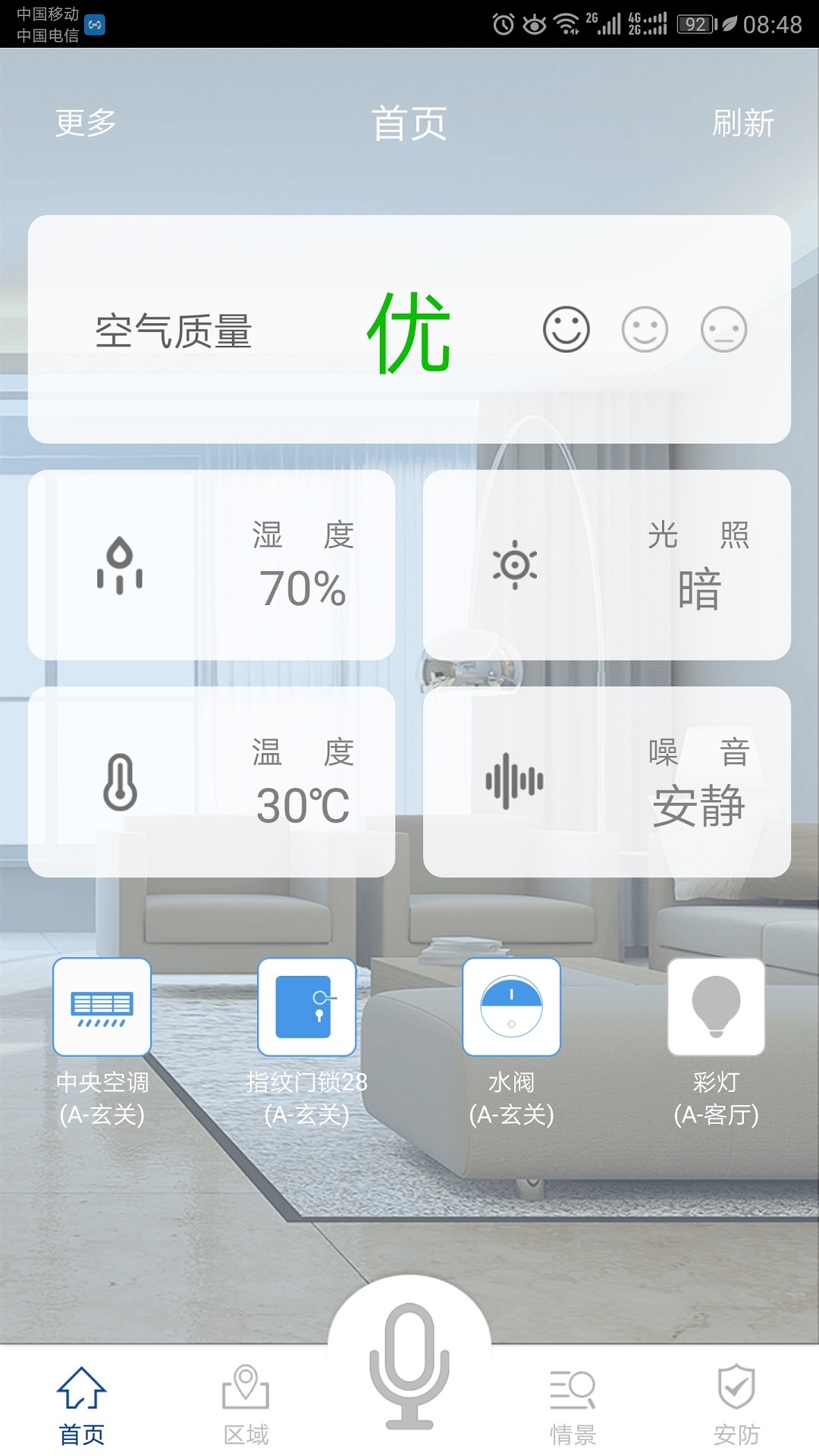Screen dimensions: 819x1456
Task: Select the 首页 tab
Action: coord(82,1404)
